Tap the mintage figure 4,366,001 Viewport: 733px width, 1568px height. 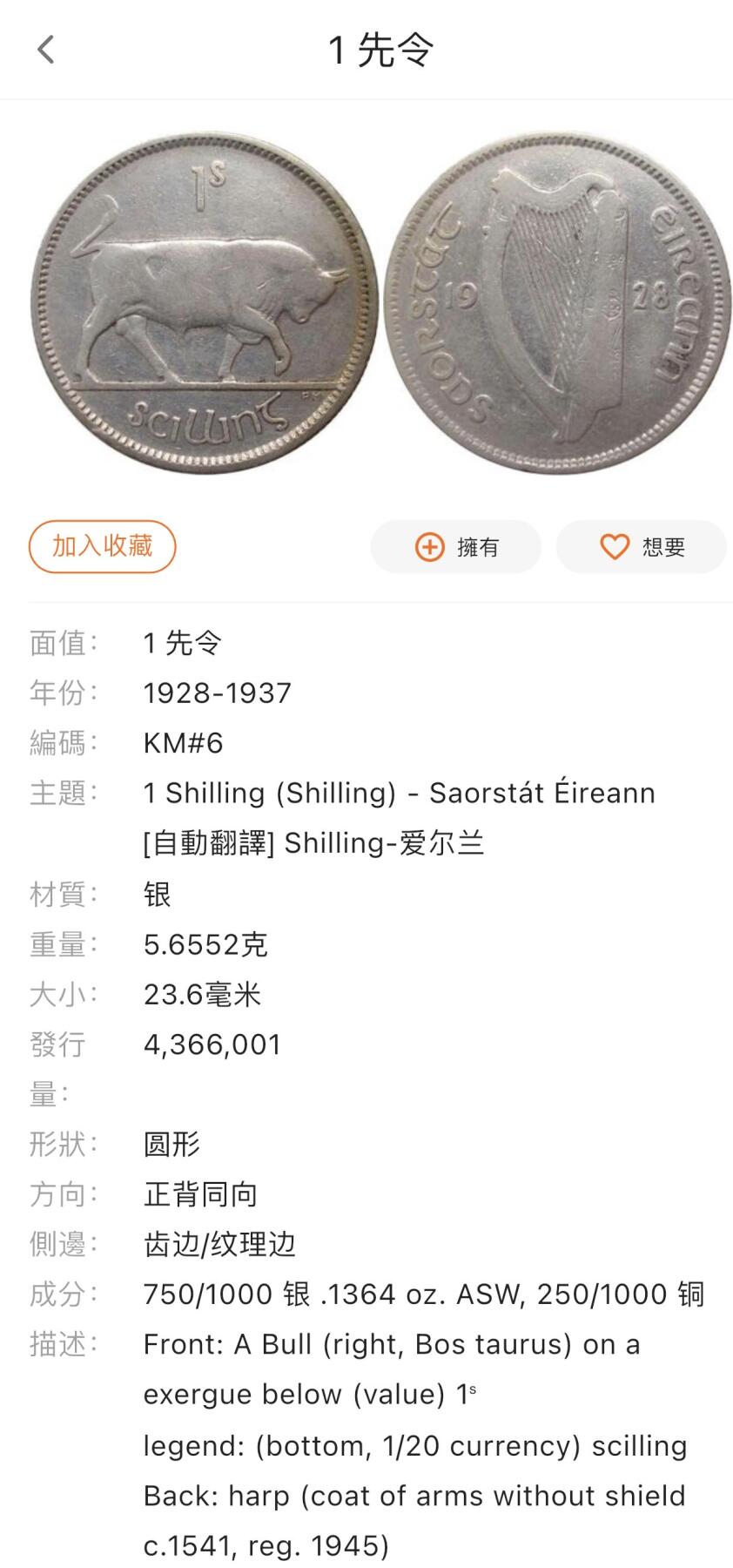212,1044
